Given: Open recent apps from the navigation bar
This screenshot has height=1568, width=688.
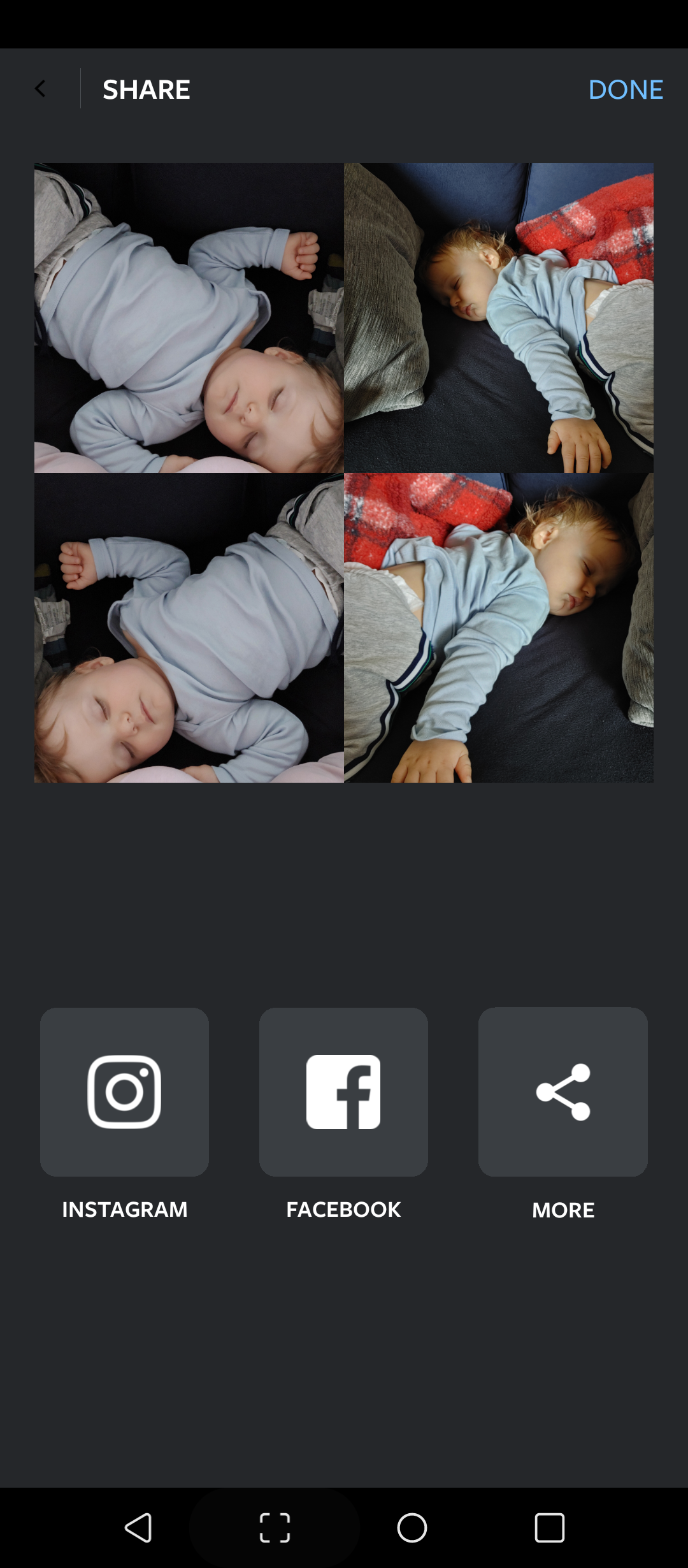Looking at the screenshot, I should coord(549,1528).
